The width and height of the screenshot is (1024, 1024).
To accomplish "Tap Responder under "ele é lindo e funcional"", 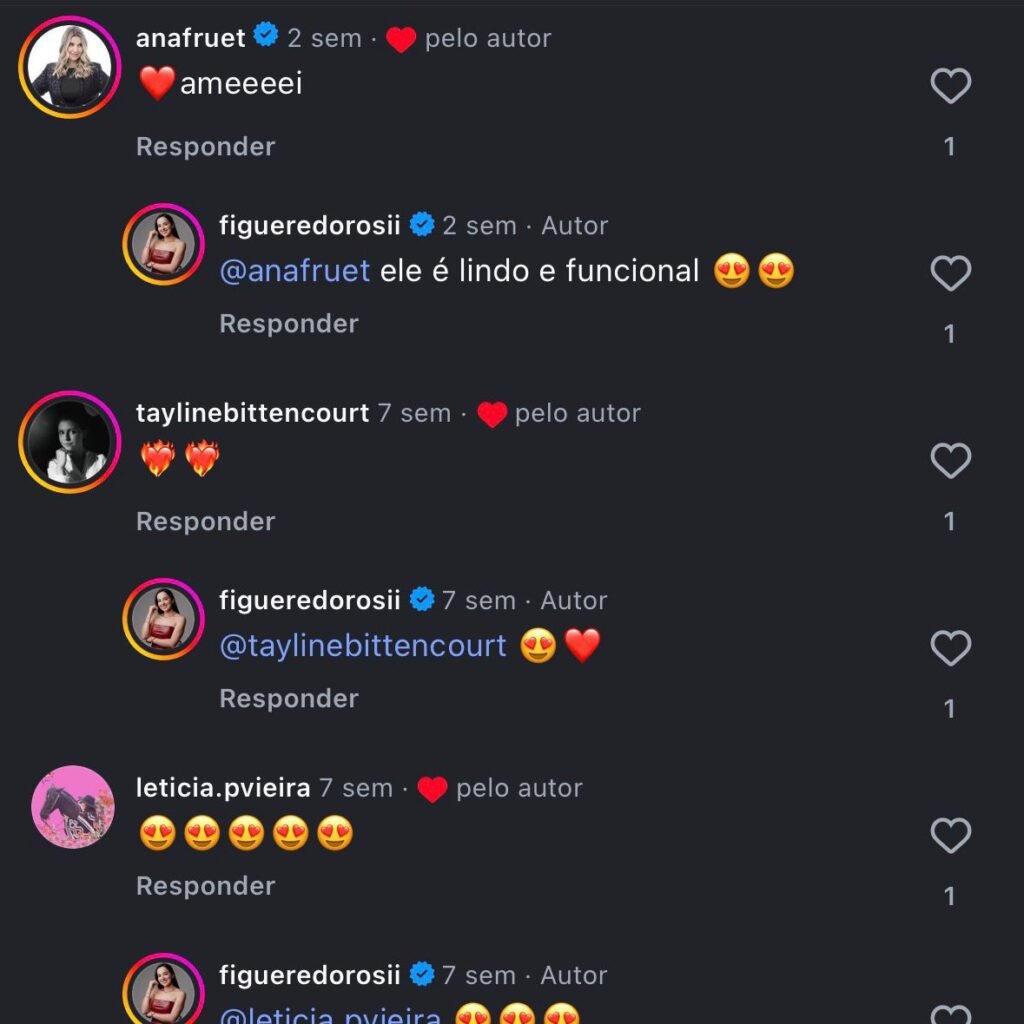I will point(288,324).
